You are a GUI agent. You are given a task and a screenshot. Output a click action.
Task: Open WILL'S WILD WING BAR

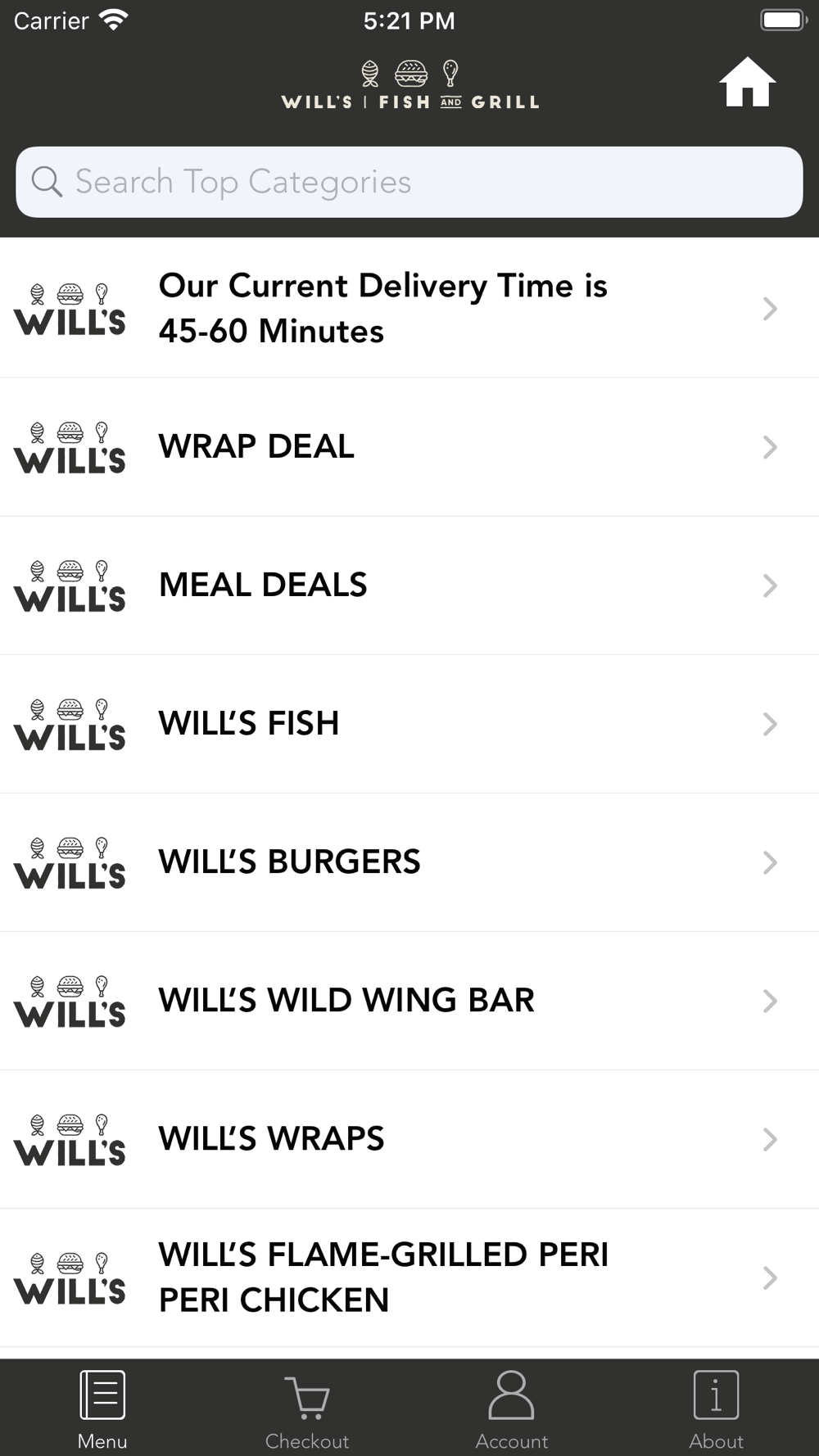point(409,1001)
